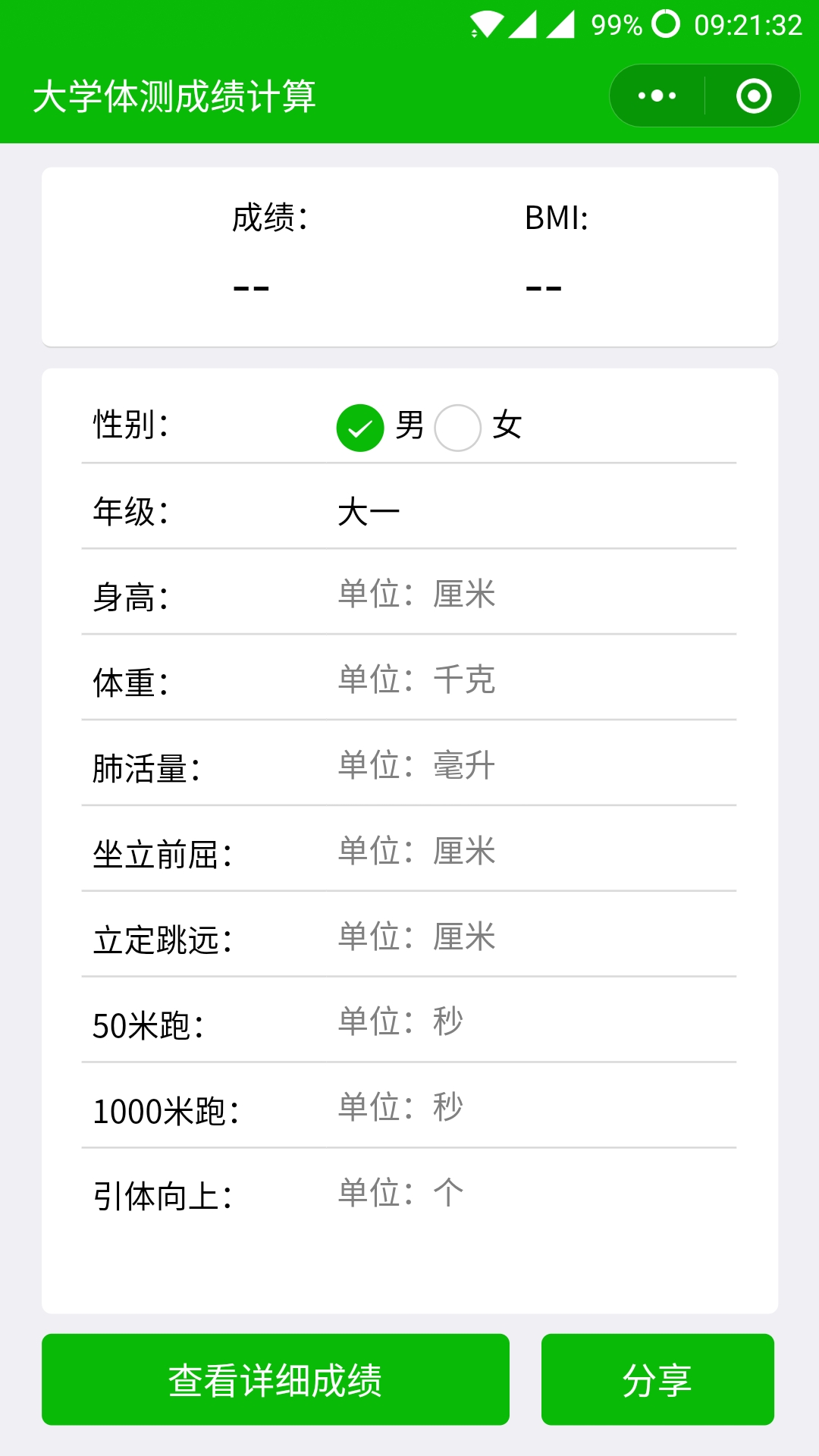The height and width of the screenshot is (1456, 819).
Task: Tap the cellular signal icon in status bar
Action: pyautogui.click(x=526, y=23)
